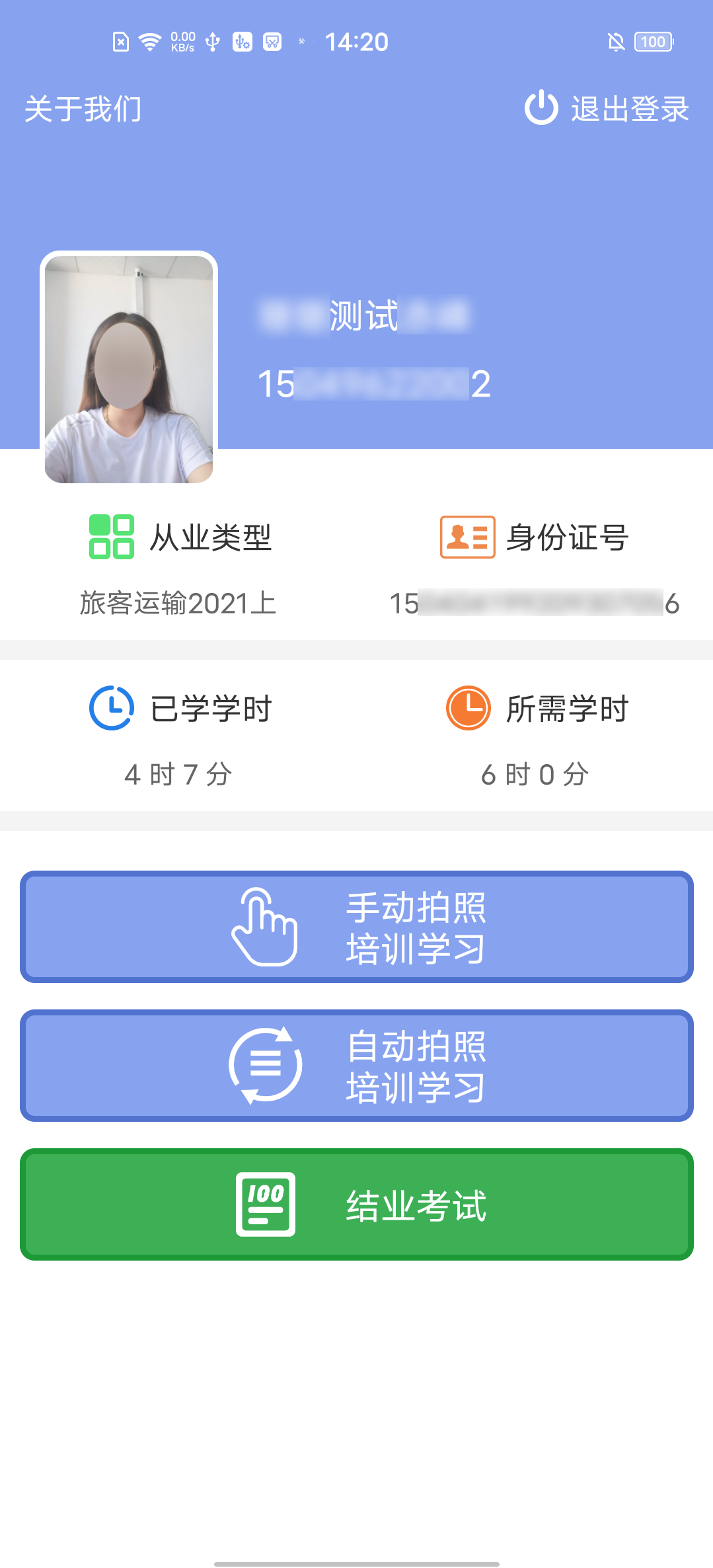Click the USB connection icon in status bar
Screen dimensions: 713x1568
pyautogui.click(x=212, y=41)
